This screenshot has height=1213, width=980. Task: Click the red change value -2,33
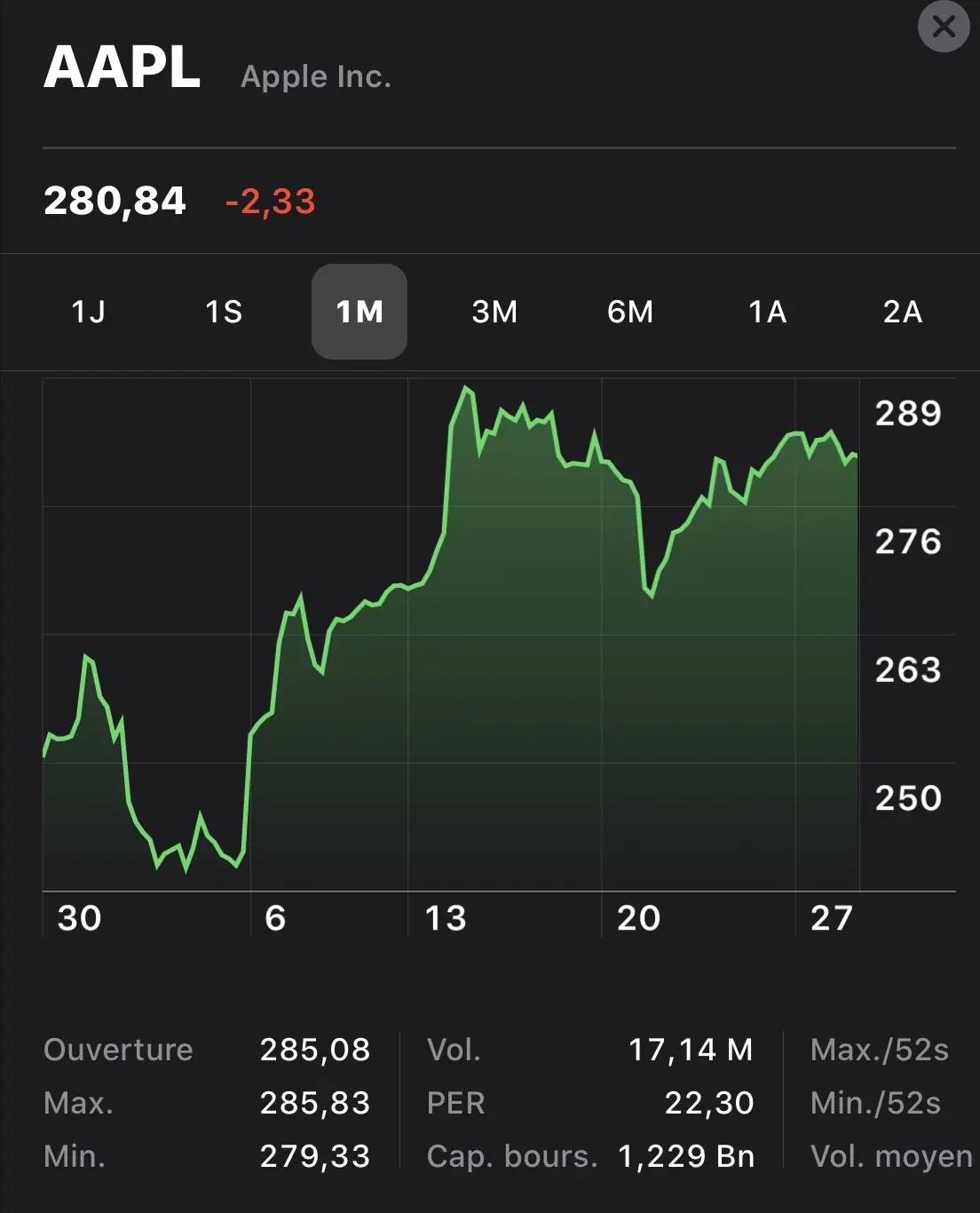[269, 203]
